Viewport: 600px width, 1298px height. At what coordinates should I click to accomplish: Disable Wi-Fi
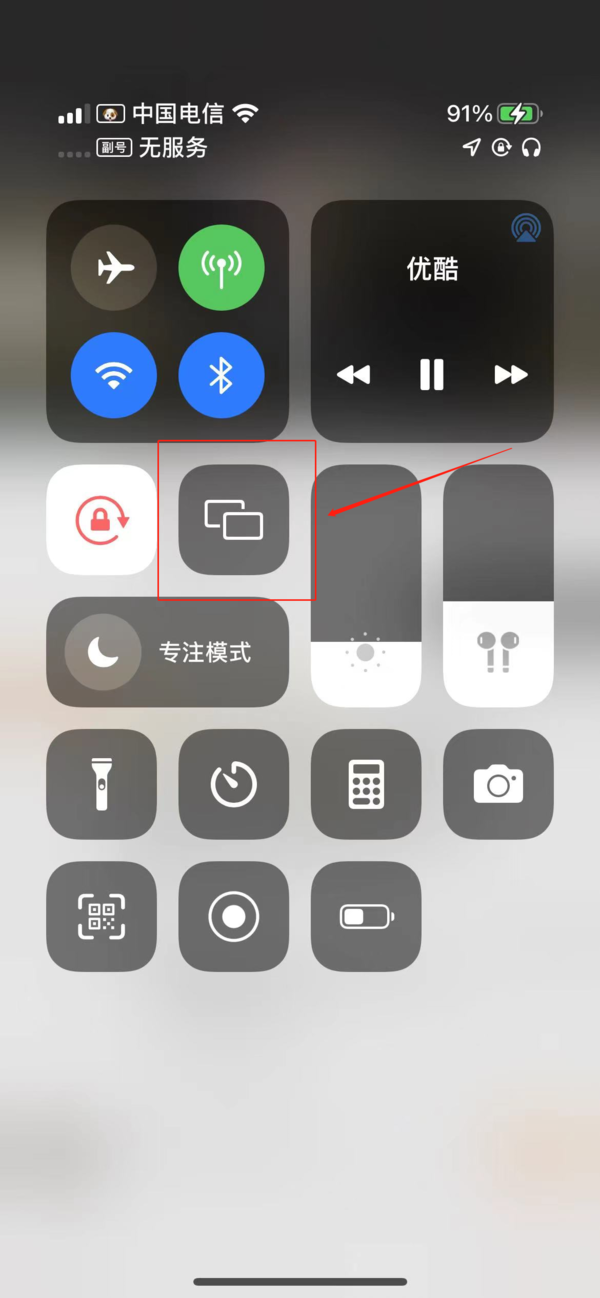coord(114,375)
